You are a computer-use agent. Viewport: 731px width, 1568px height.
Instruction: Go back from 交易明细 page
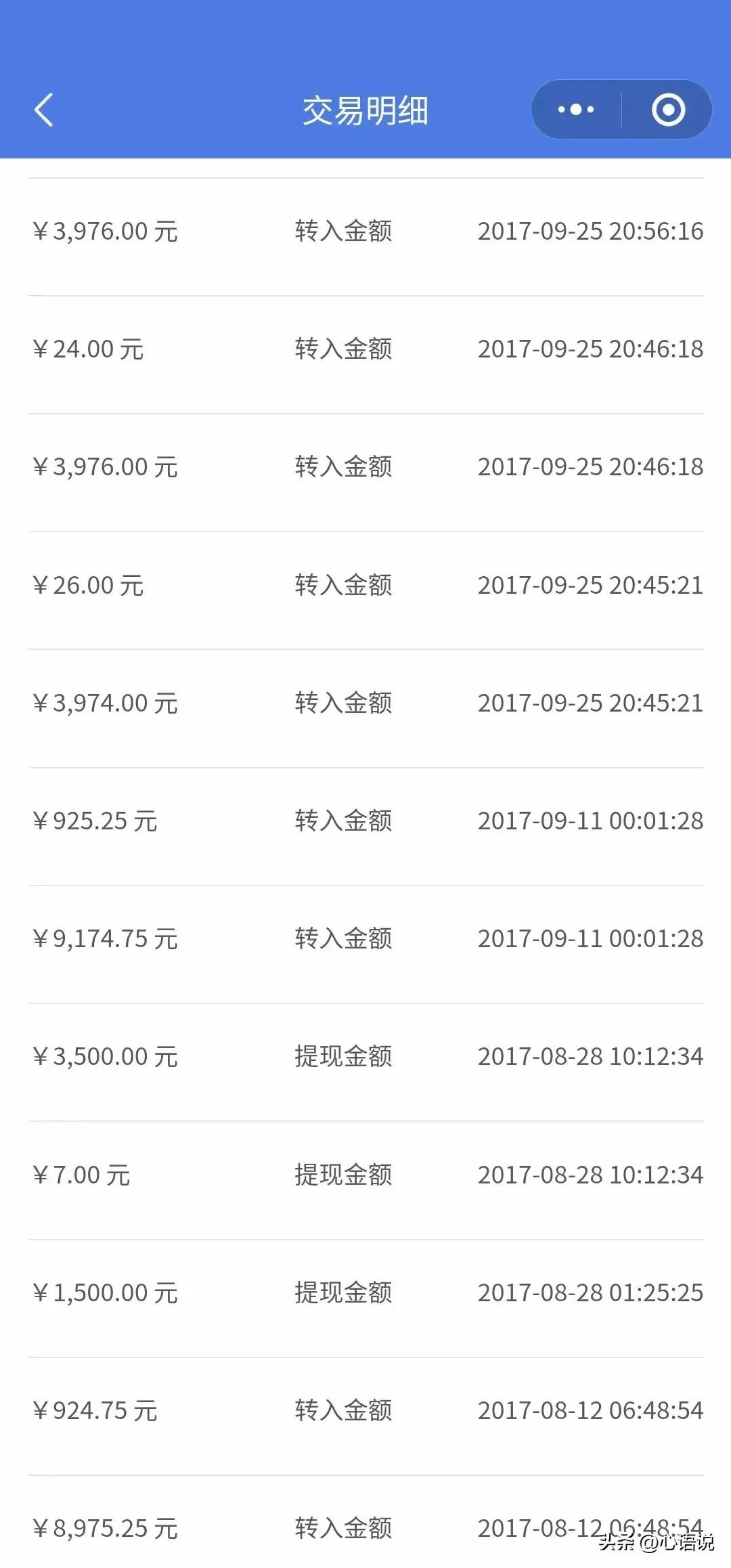(x=44, y=110)
